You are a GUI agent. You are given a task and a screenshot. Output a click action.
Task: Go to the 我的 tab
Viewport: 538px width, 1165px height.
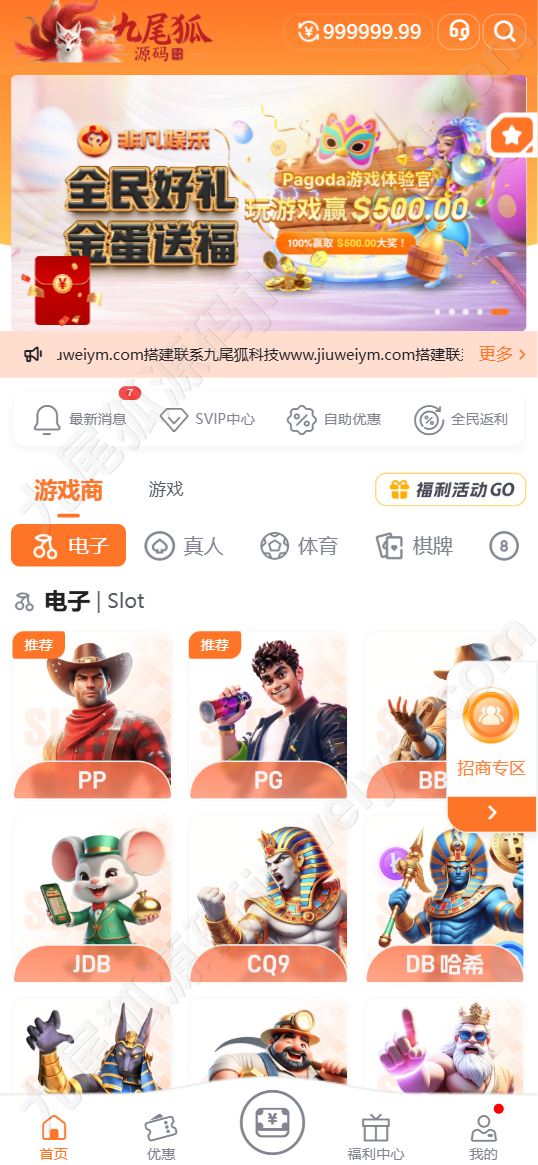tap(484, 1137)
